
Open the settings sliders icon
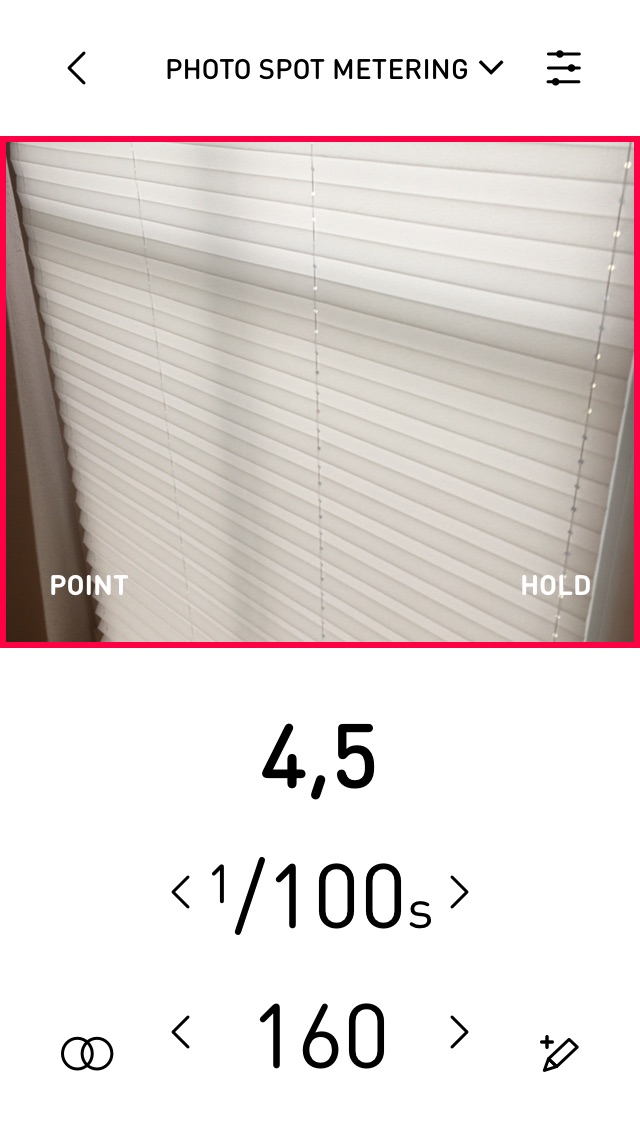coord(563,68)
